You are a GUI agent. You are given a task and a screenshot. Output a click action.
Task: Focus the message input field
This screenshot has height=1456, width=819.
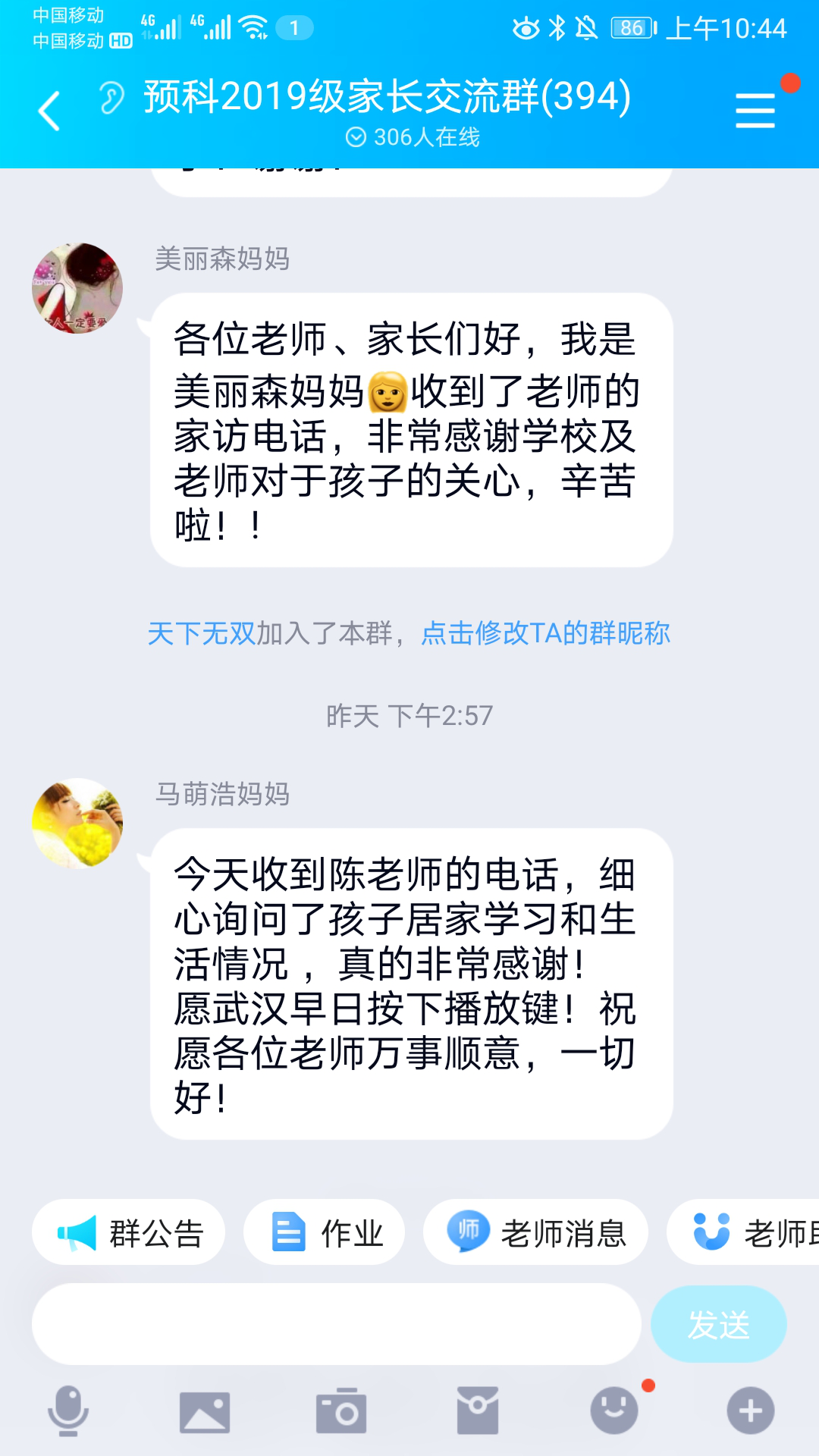pyautogui.click(x=336, y=1324)
